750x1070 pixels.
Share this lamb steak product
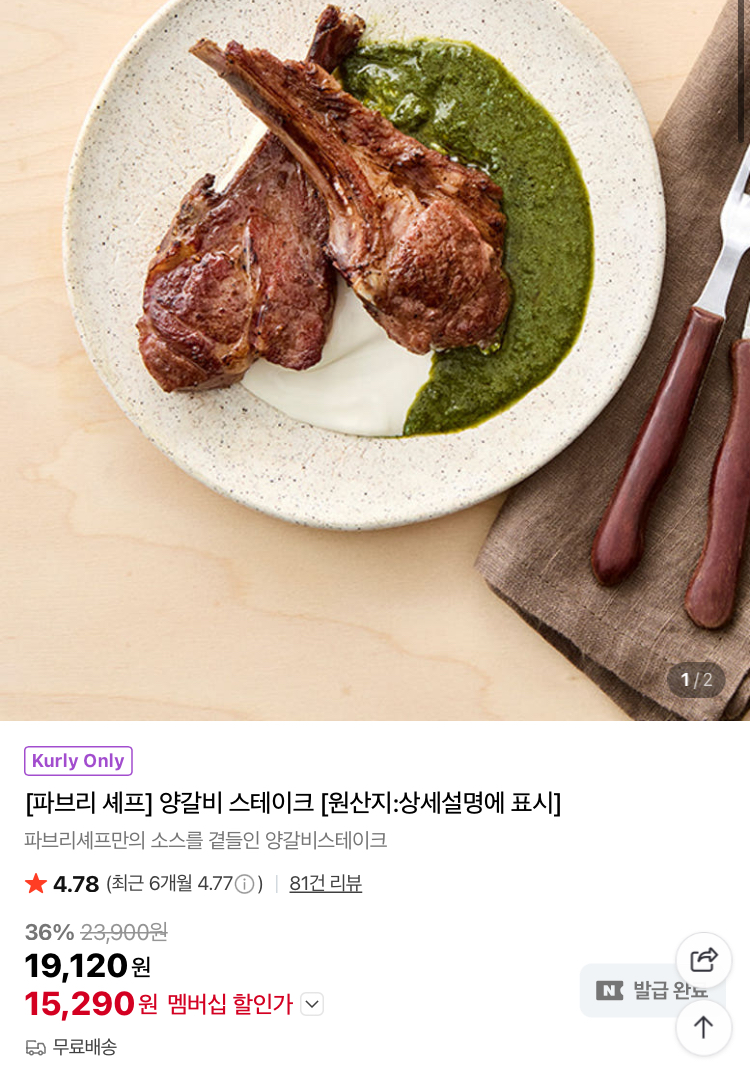tap(704, 960)
